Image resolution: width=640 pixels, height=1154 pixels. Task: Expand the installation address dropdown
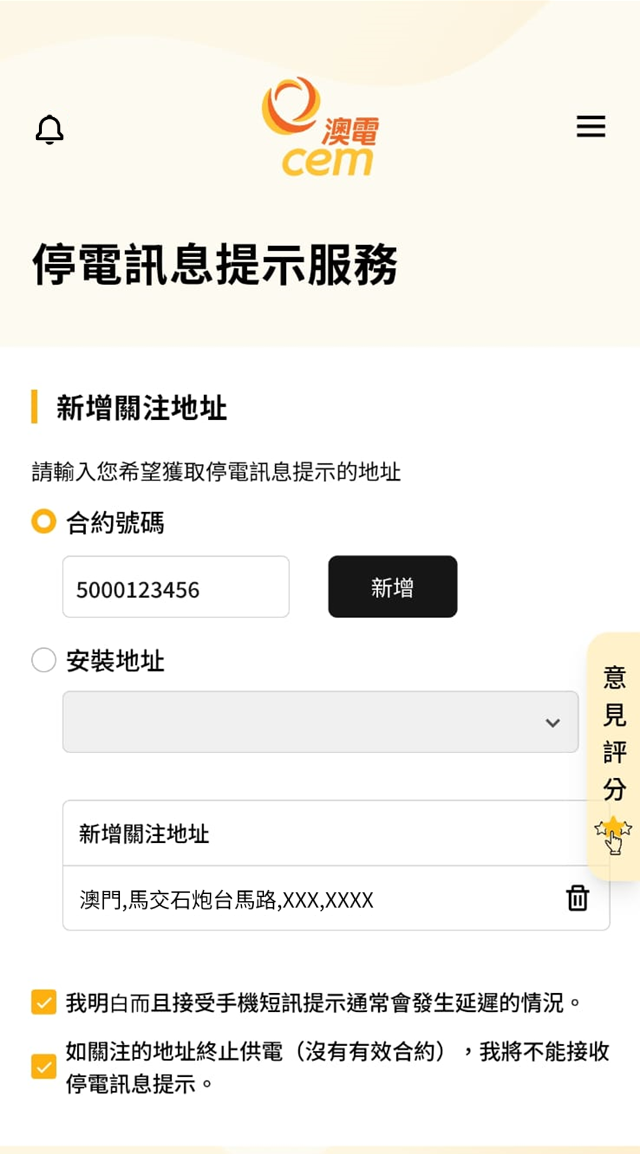click(x=321, y=722)
